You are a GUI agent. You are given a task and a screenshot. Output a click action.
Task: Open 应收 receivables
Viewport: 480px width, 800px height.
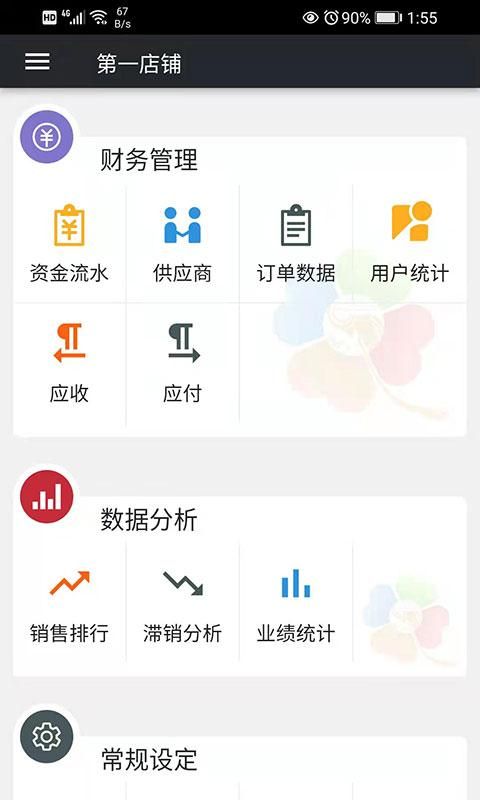69,363
